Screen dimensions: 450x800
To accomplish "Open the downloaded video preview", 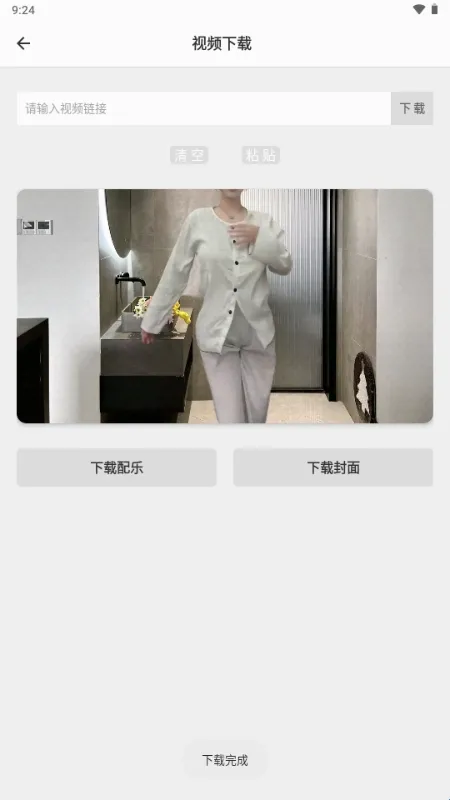I will [x=225, y=306].
